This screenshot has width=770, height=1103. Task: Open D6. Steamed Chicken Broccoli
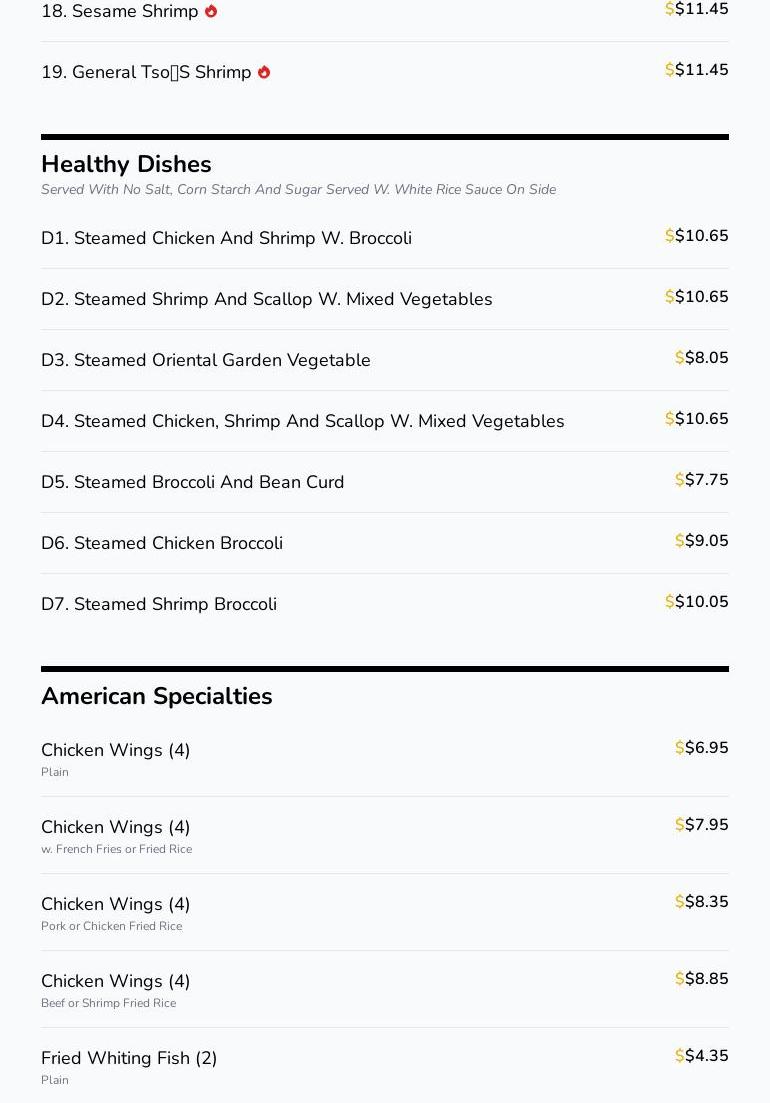[x=161, y=543]
